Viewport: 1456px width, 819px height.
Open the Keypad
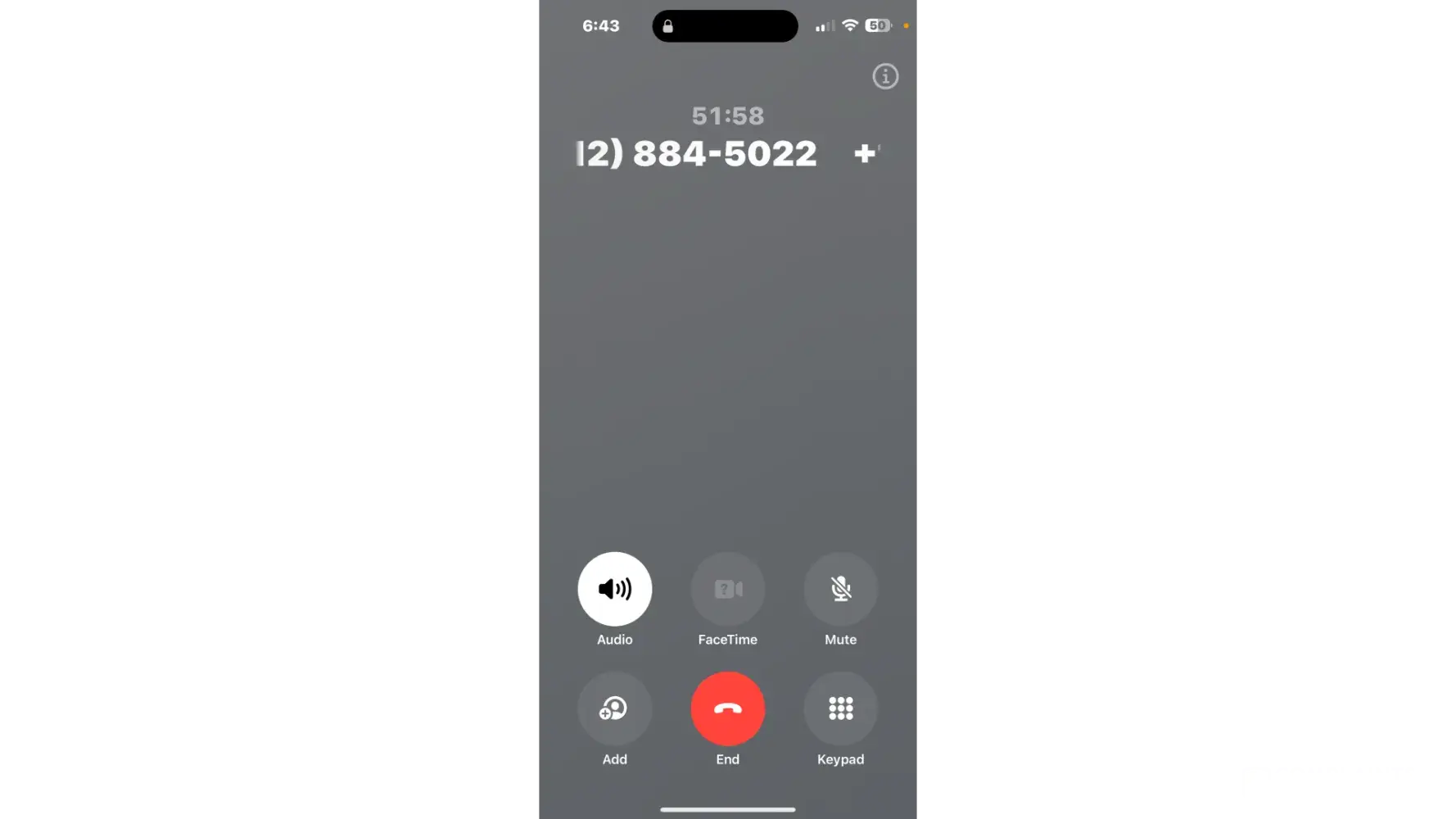point(840,708)
